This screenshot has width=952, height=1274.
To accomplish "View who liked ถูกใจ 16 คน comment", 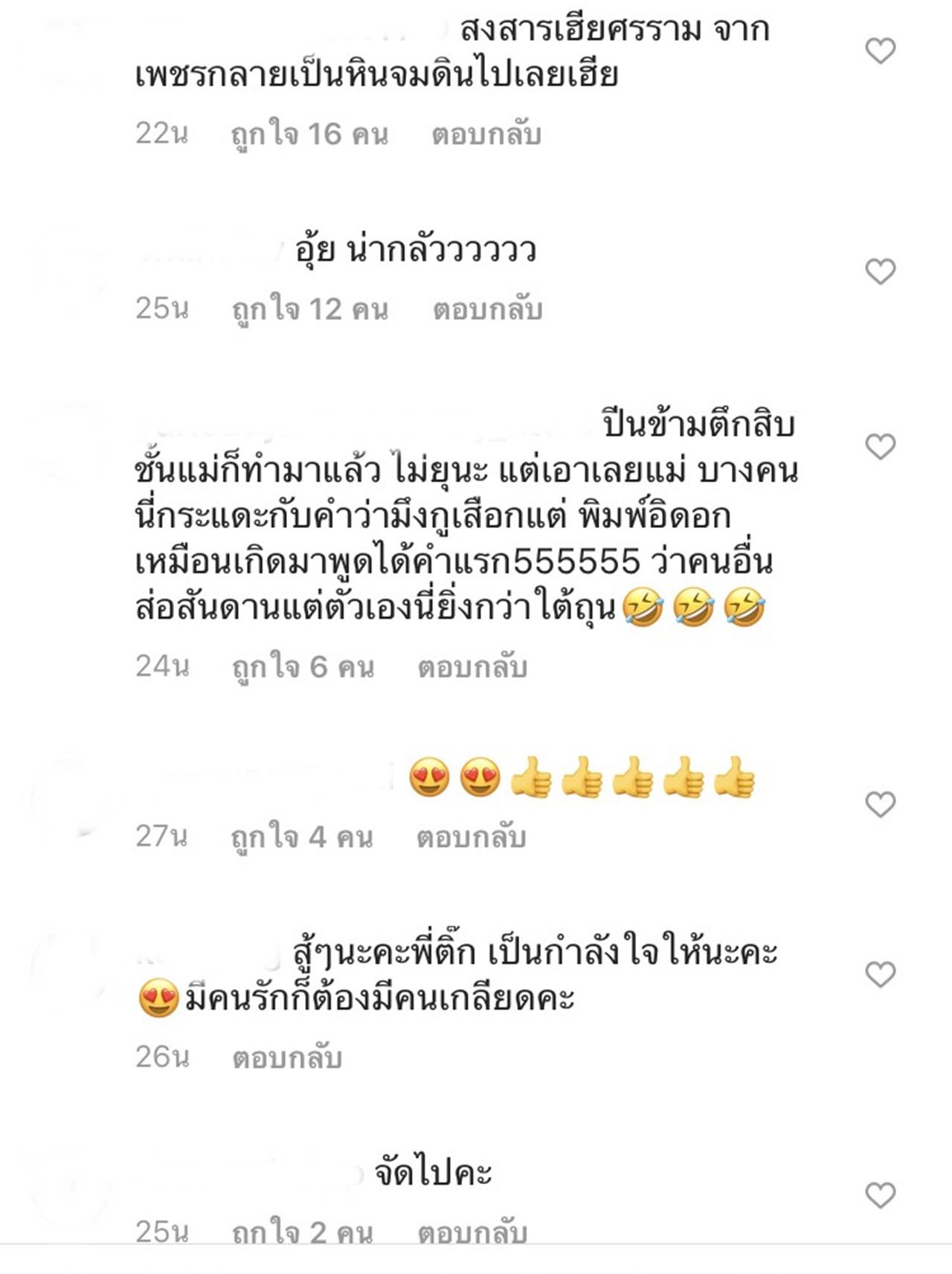I will coord(309,135).
